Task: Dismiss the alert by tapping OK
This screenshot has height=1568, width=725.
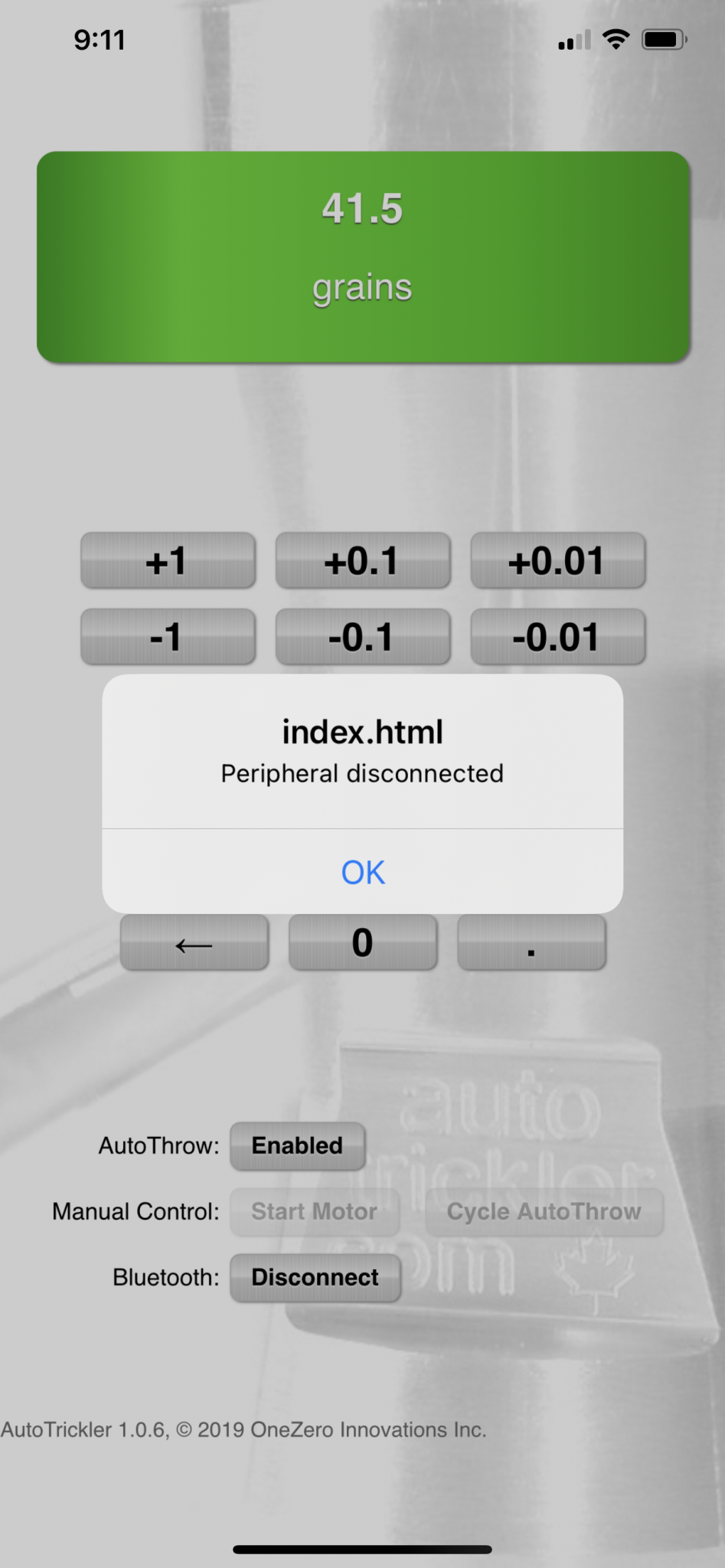Action: click(363, 871)
